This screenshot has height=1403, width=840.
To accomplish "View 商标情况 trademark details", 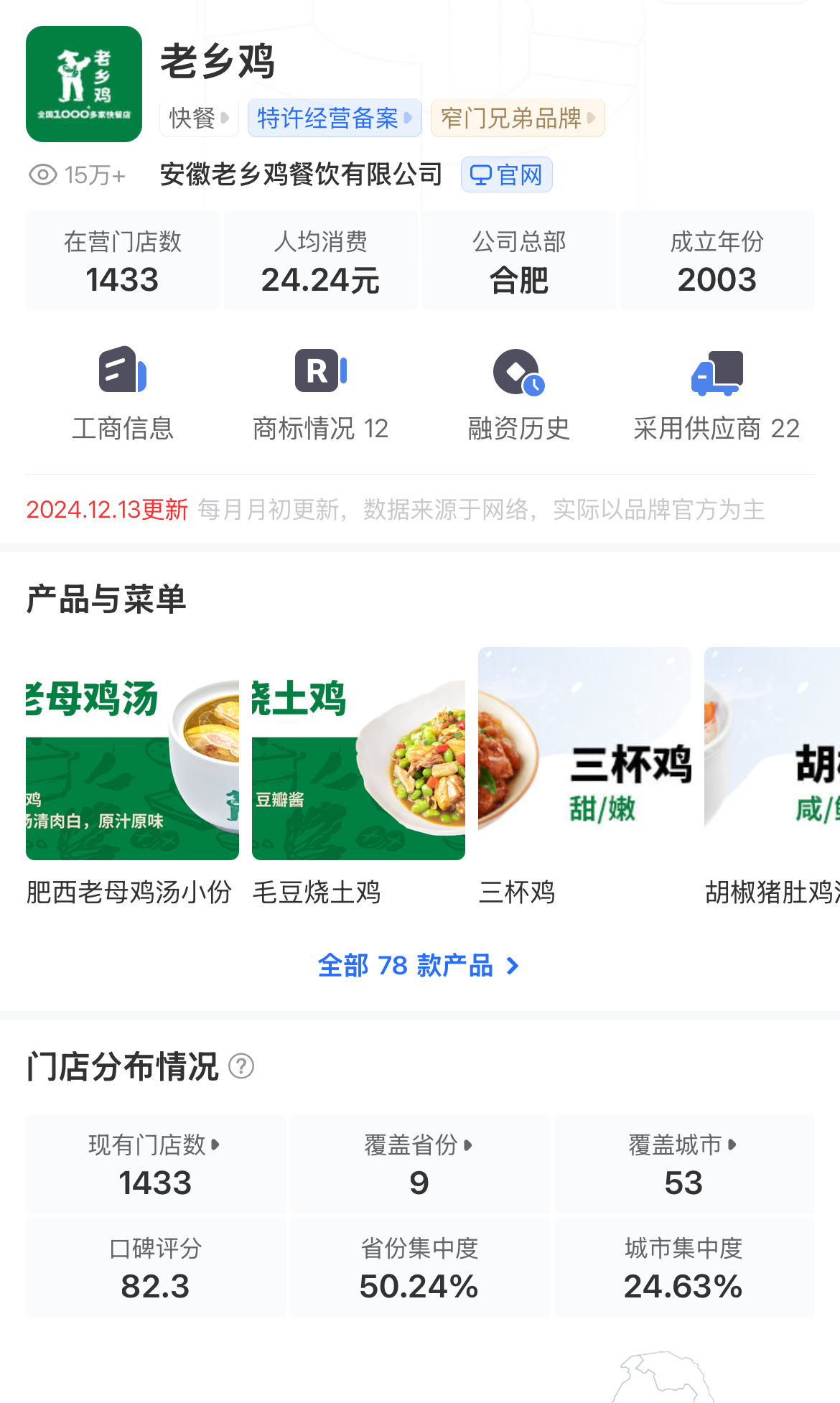I will (x=320, y=394).
